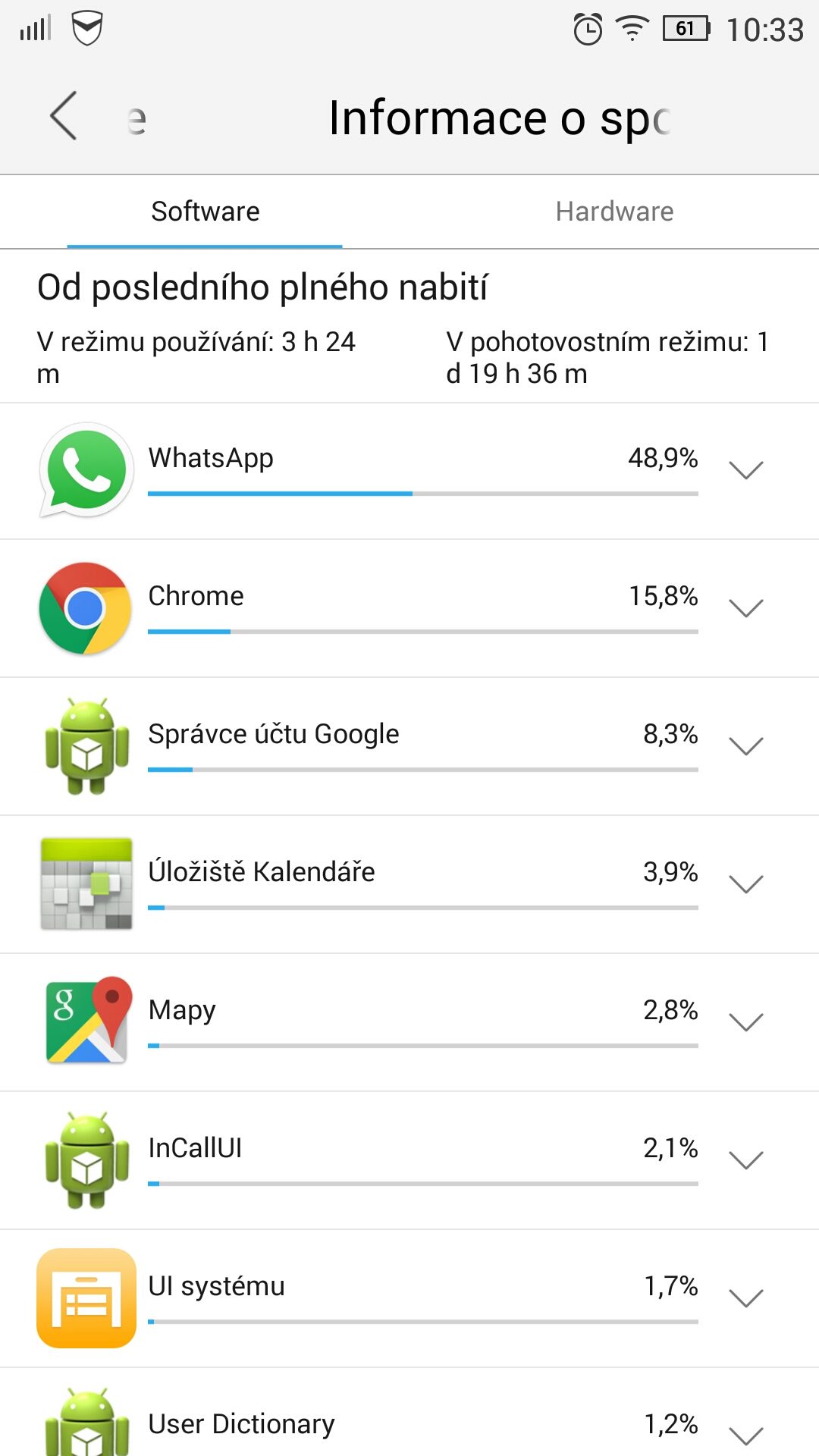Expand Úložiště Kalendáře usage details
Image resolution: width=819 pixels, height=1456 pixels.
coord(745,884)
